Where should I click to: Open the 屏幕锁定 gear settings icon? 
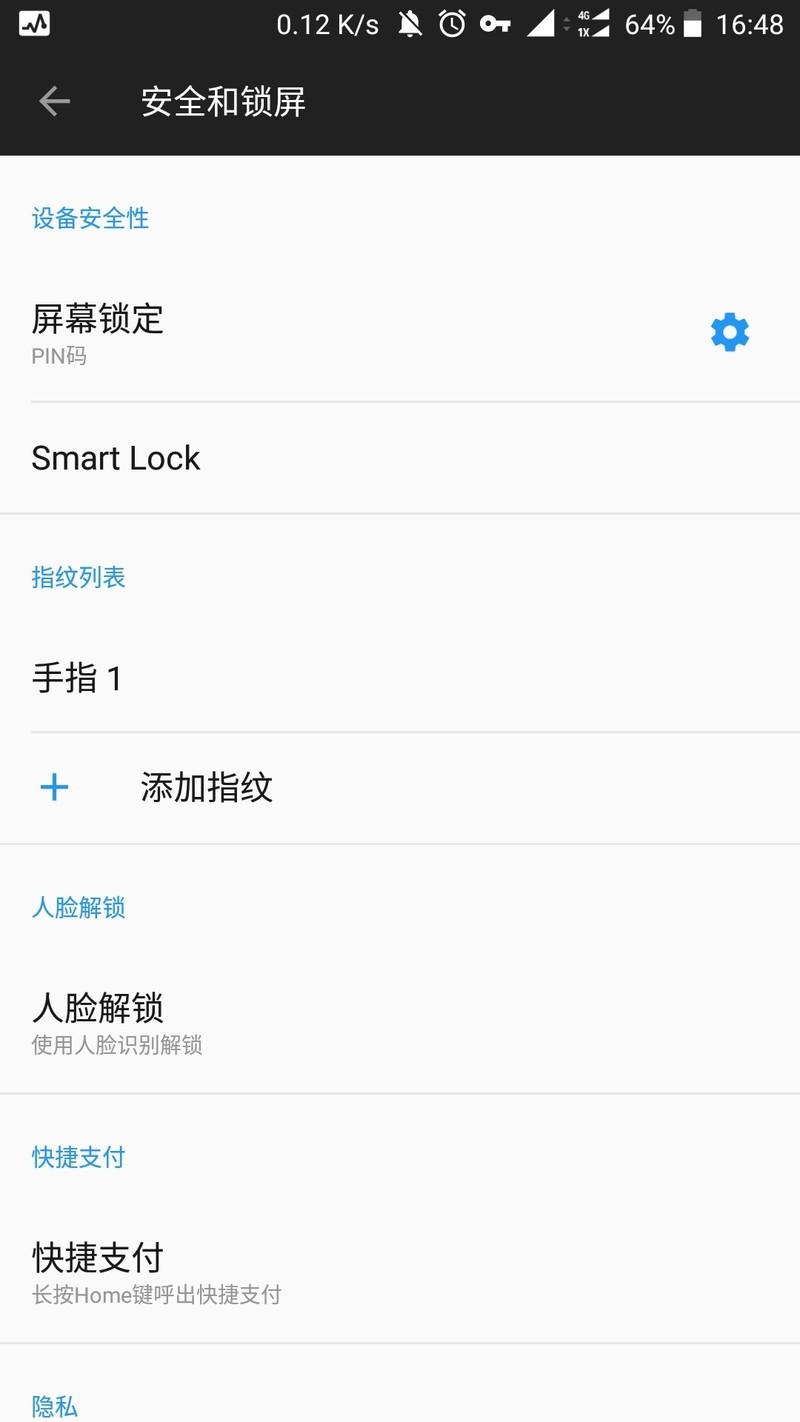[x=729, y=332]
